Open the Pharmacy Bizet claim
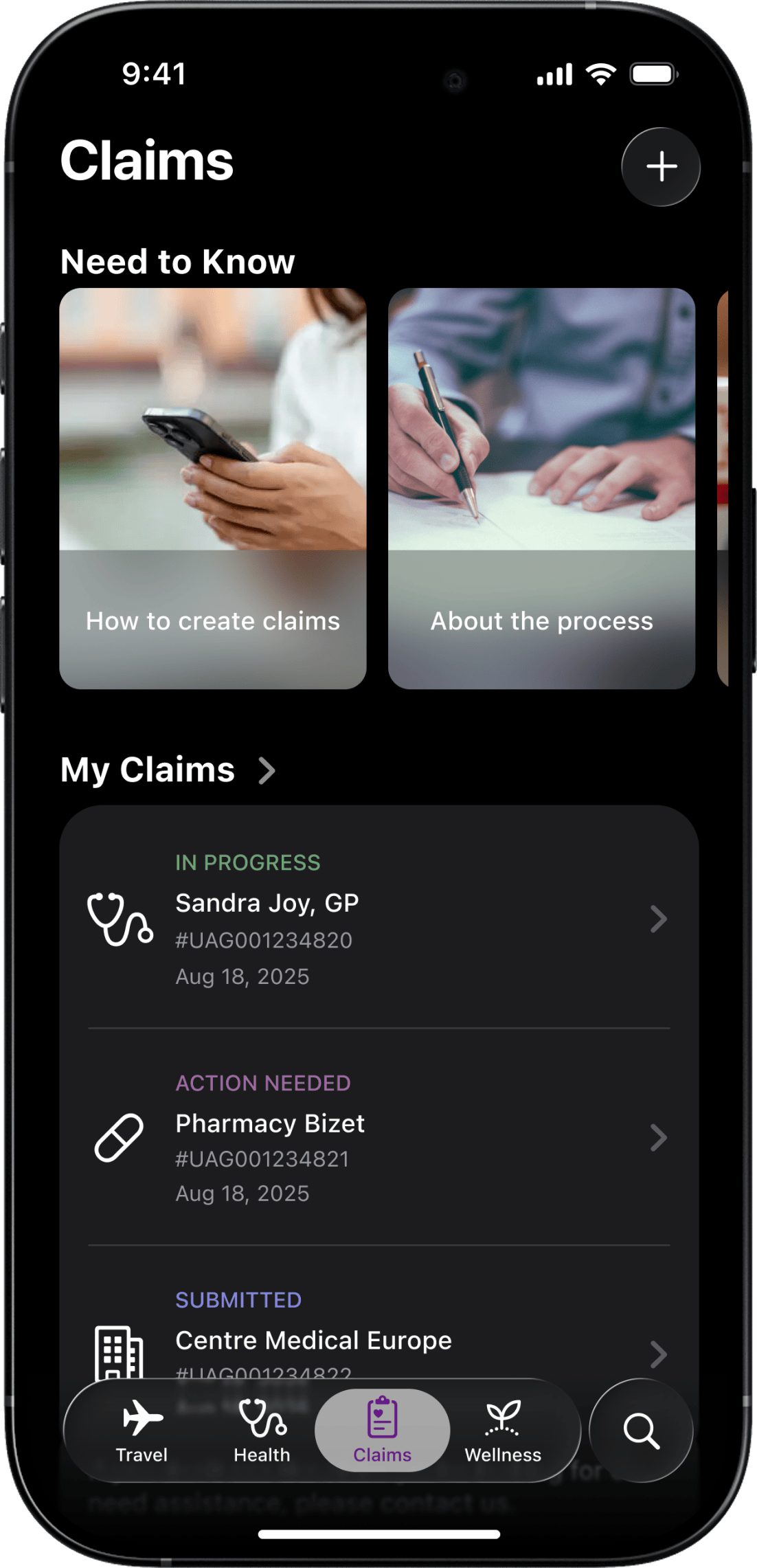This screenshot has height=1568, width=757. (378, 1138)
